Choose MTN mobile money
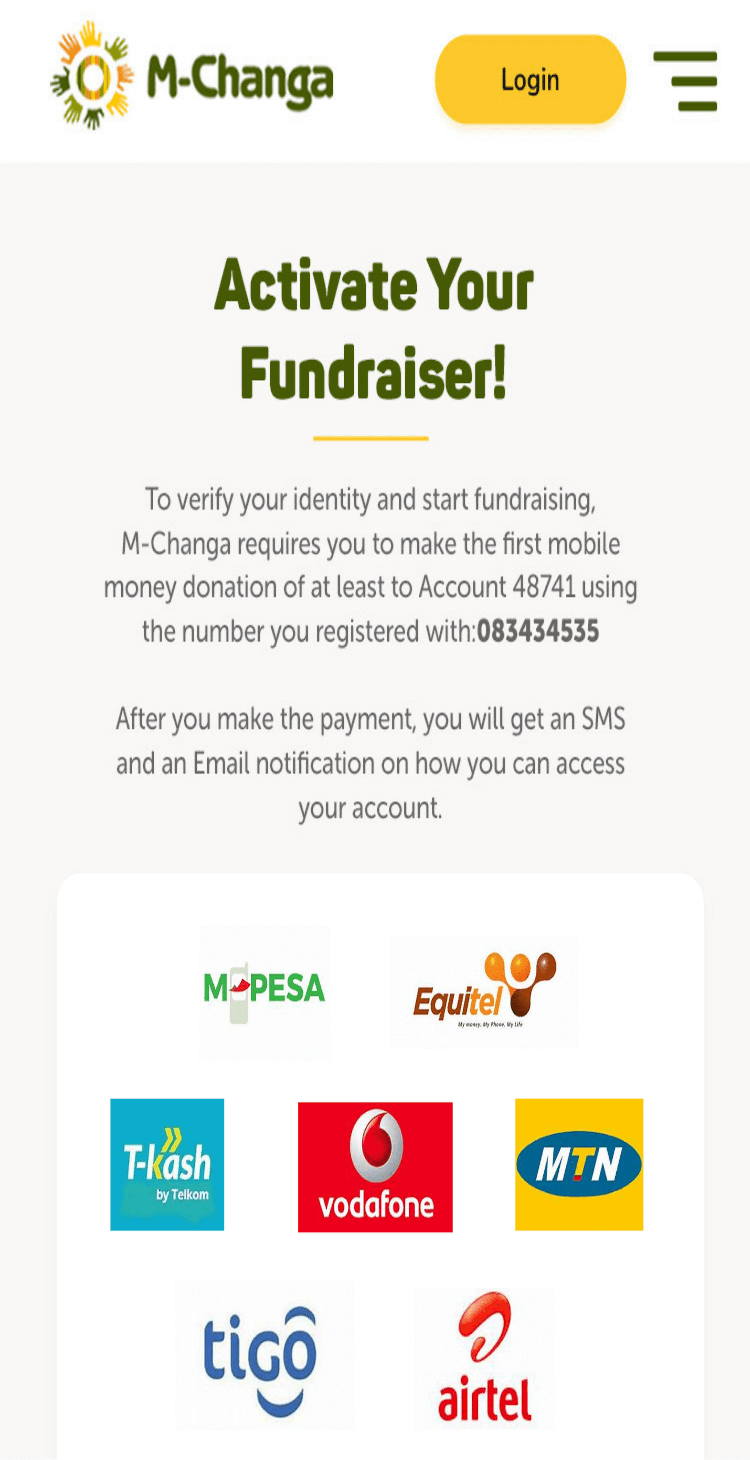This screenshot has width=750, height=1460. pyautogui.click(x=579, y=1165)
